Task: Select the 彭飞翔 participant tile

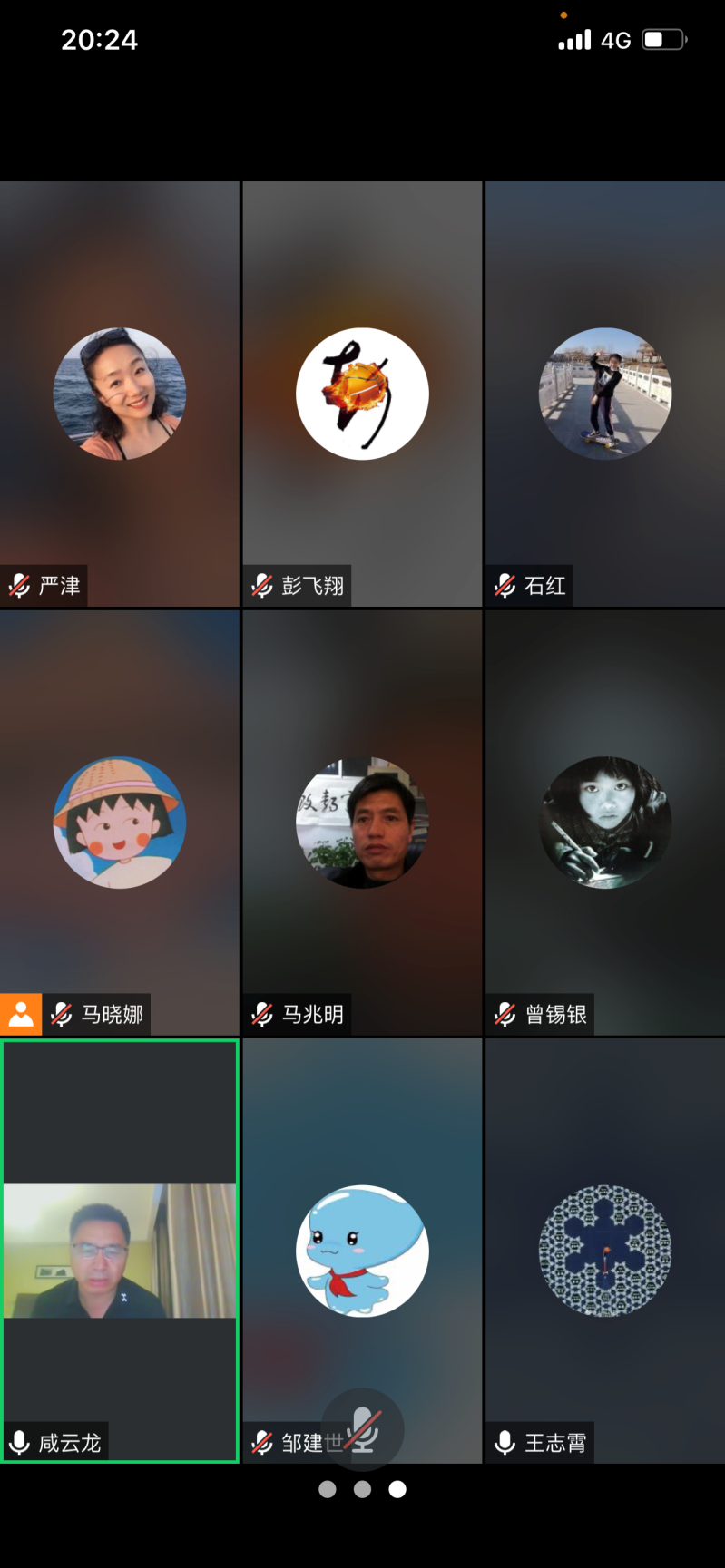Action: click(x=362, y=394)
